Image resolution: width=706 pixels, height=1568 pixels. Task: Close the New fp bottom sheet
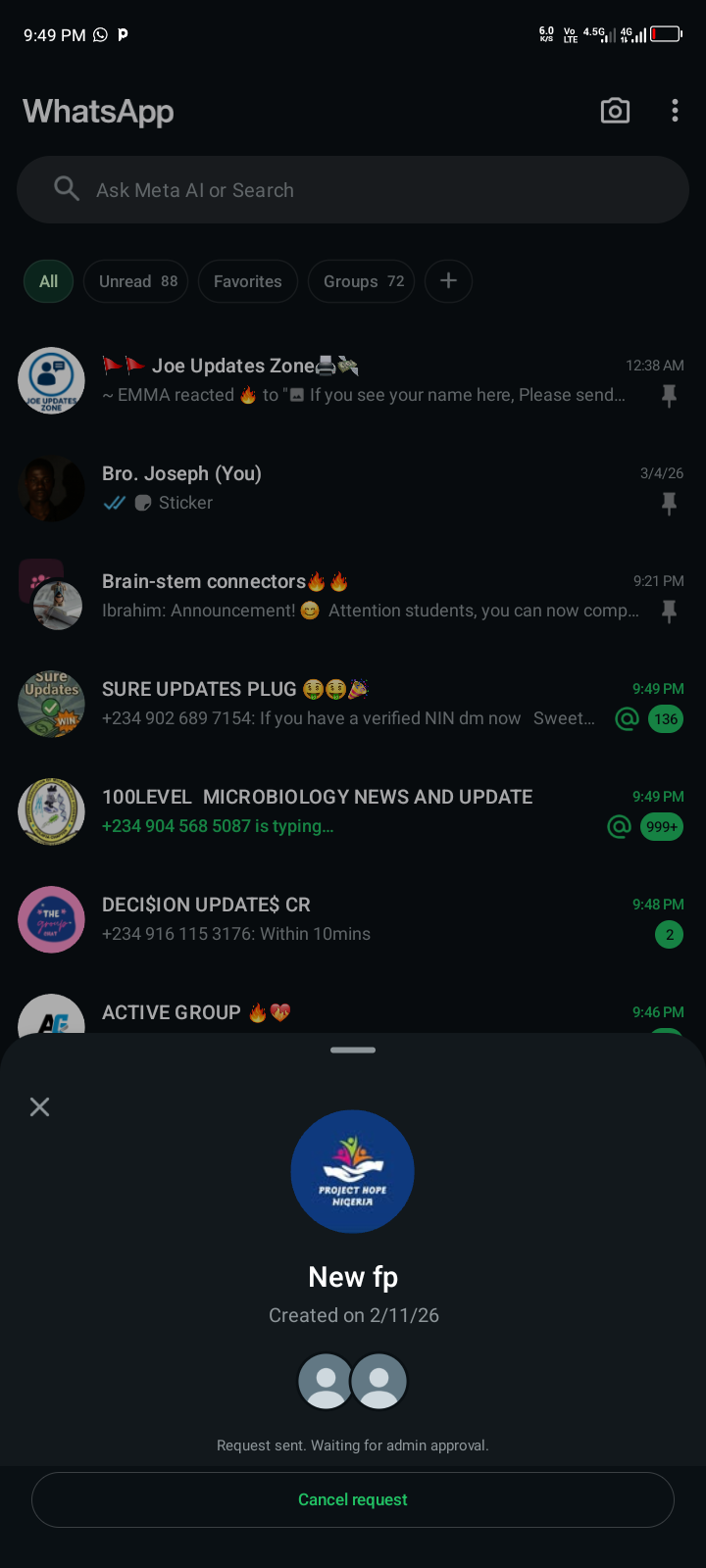tap(40, 1106)
